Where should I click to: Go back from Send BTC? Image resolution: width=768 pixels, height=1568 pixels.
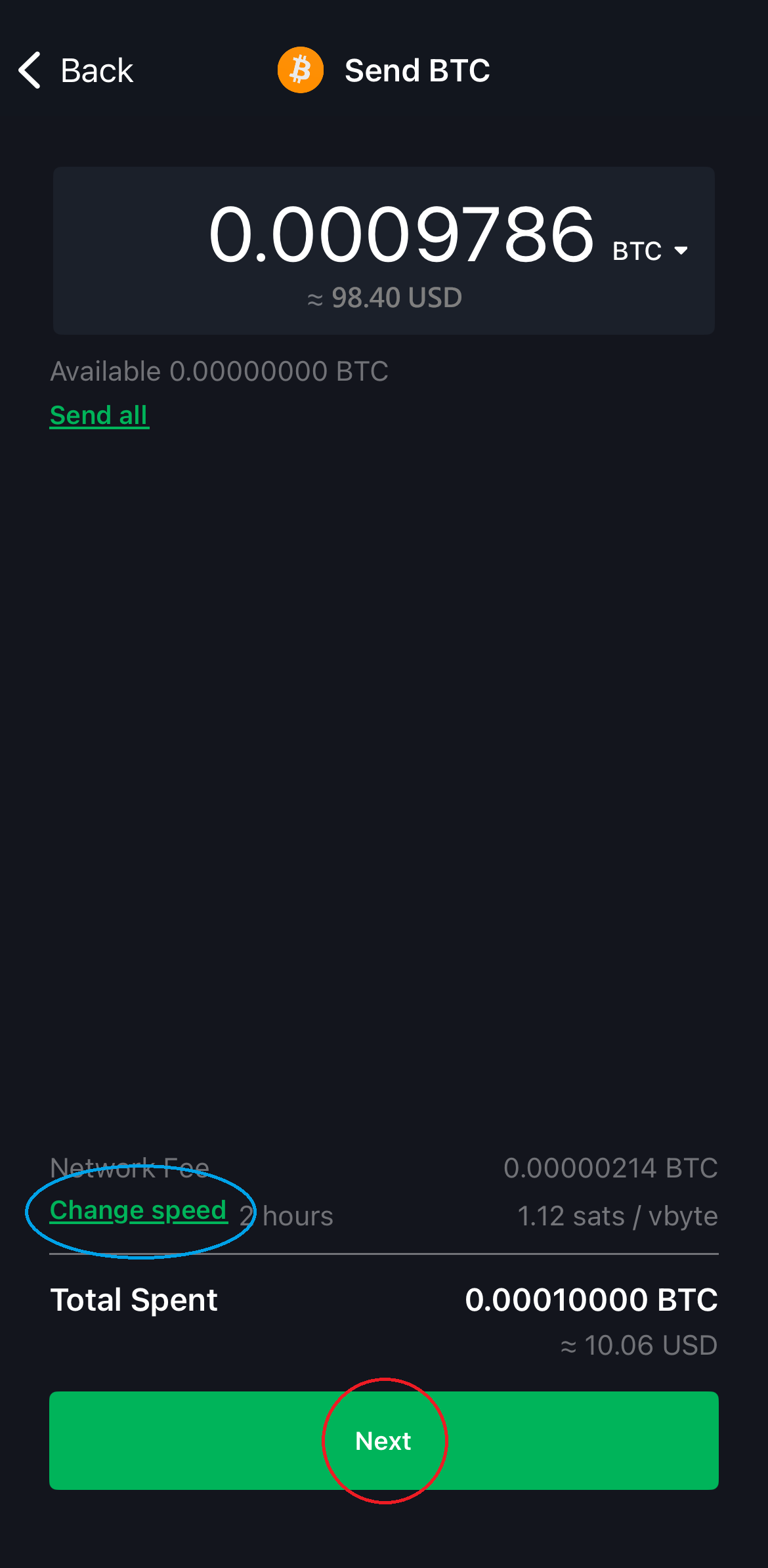(x=75, y=71)
